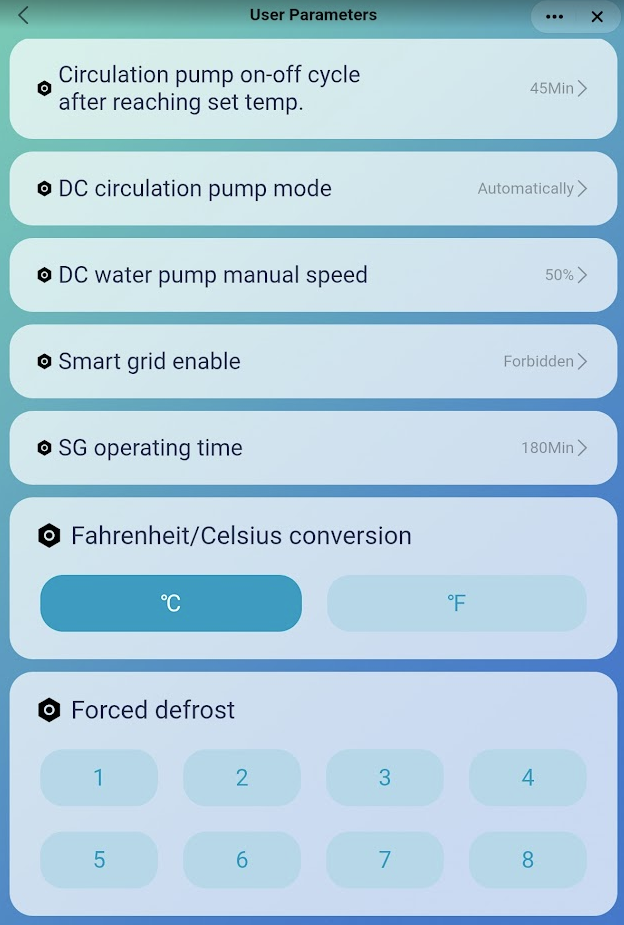624x925 pixels.
Task: Go back using the top-left arrow
Action: [24, 15]
